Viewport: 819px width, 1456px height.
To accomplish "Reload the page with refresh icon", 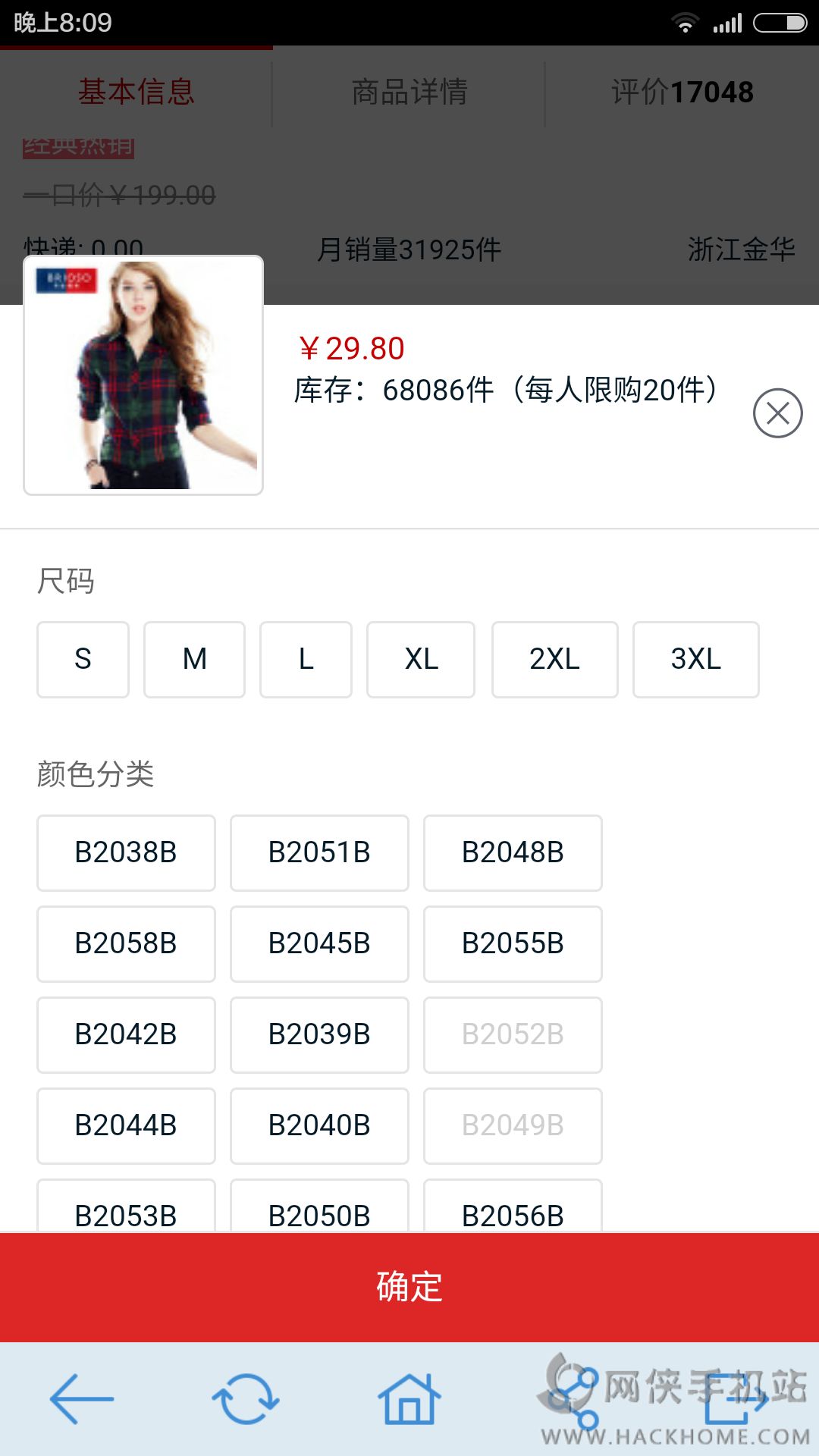I will [245, 1399].
